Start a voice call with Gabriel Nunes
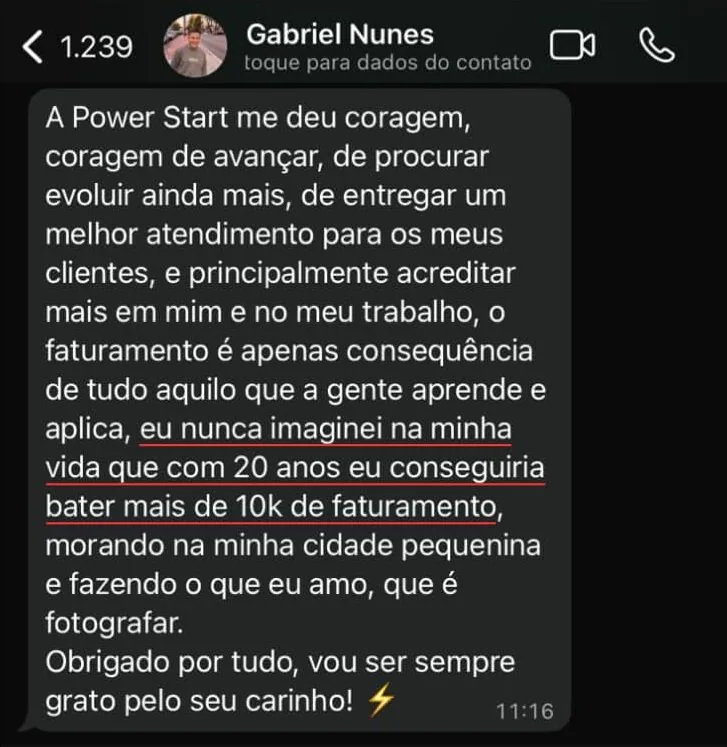Viewport: 727px width, 747px height. pyautogui.click(x=656, y=45)
